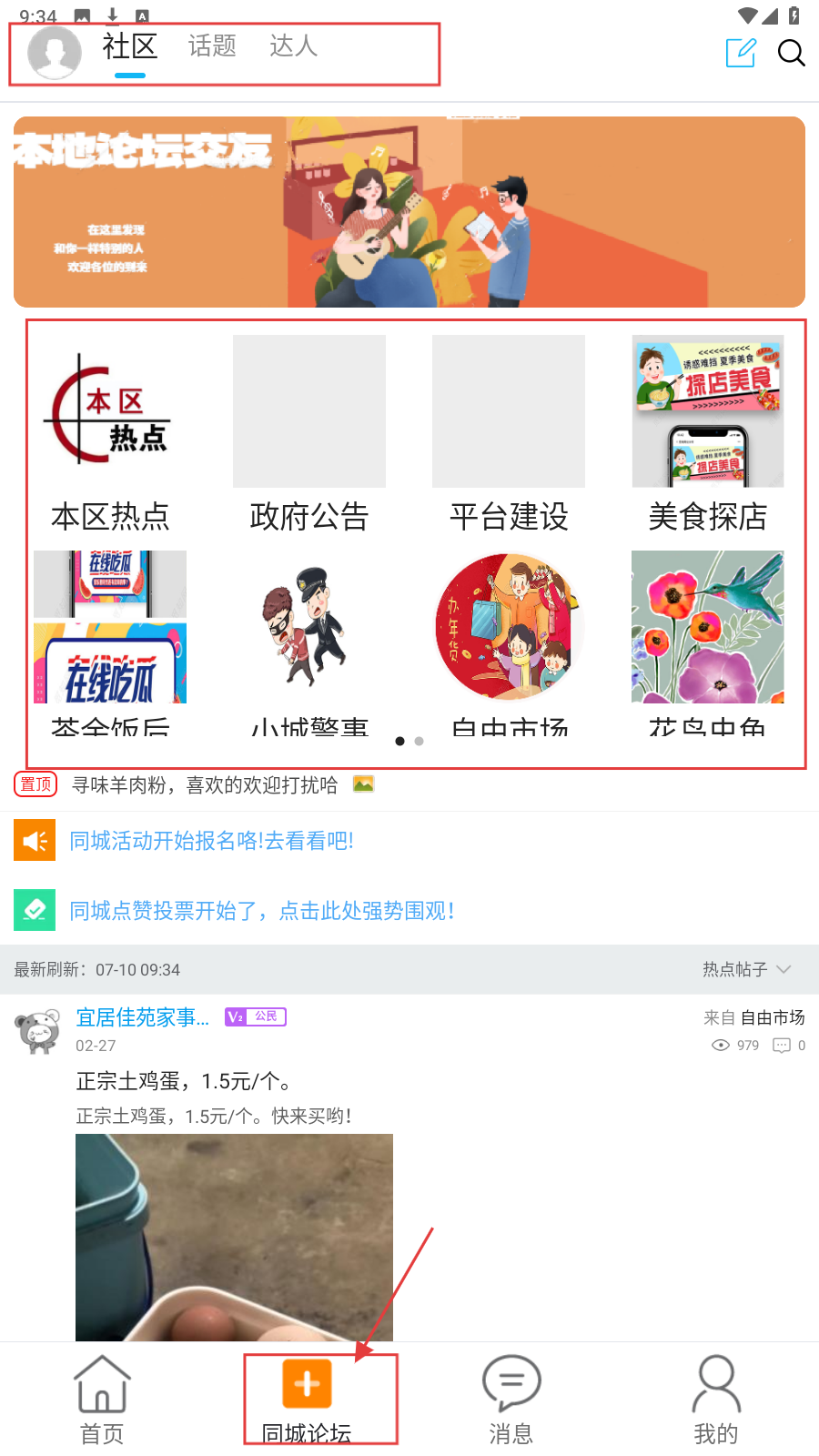
Task: Compose a new post
Action: click(x=741, y=53)
